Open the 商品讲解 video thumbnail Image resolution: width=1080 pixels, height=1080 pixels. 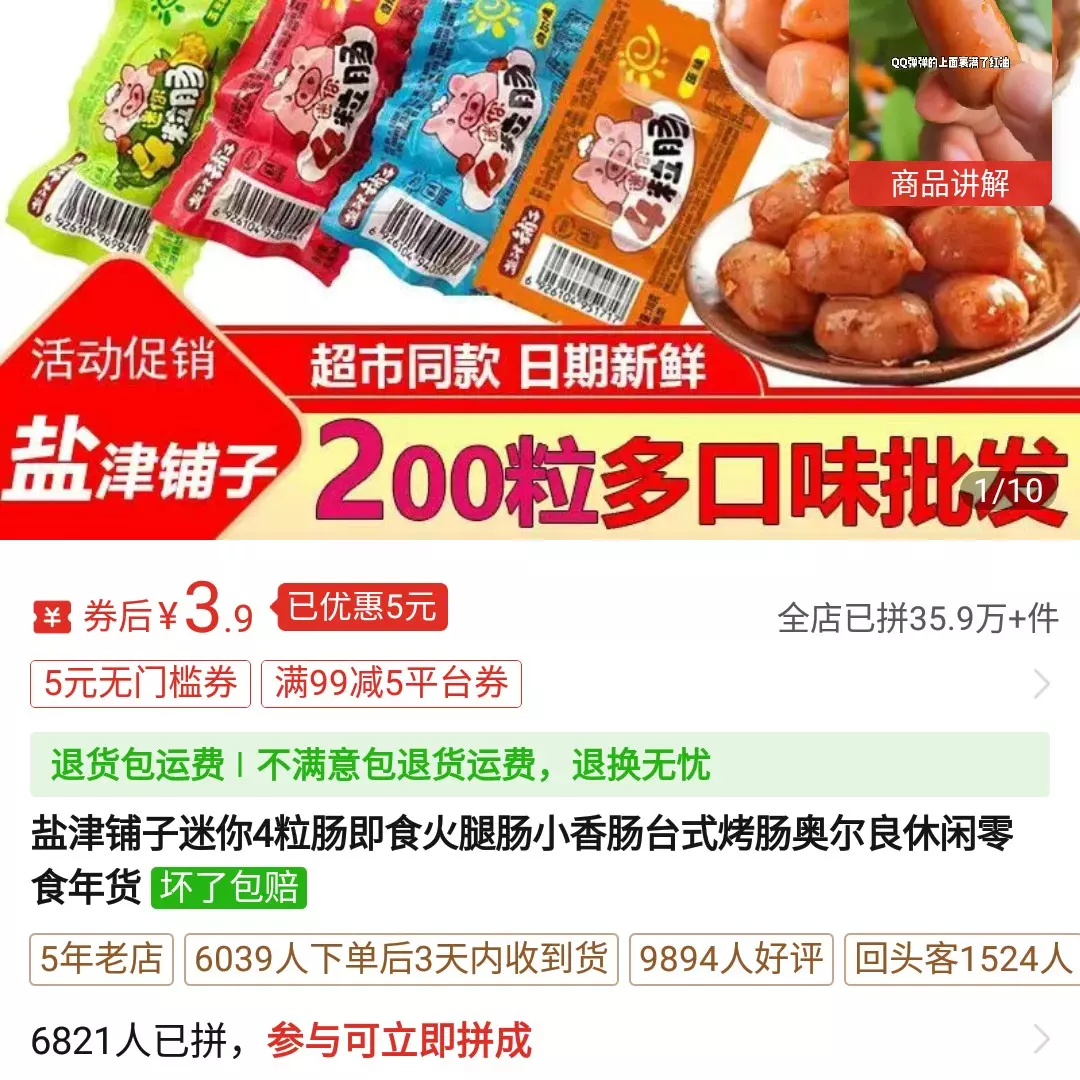(950, 100)
